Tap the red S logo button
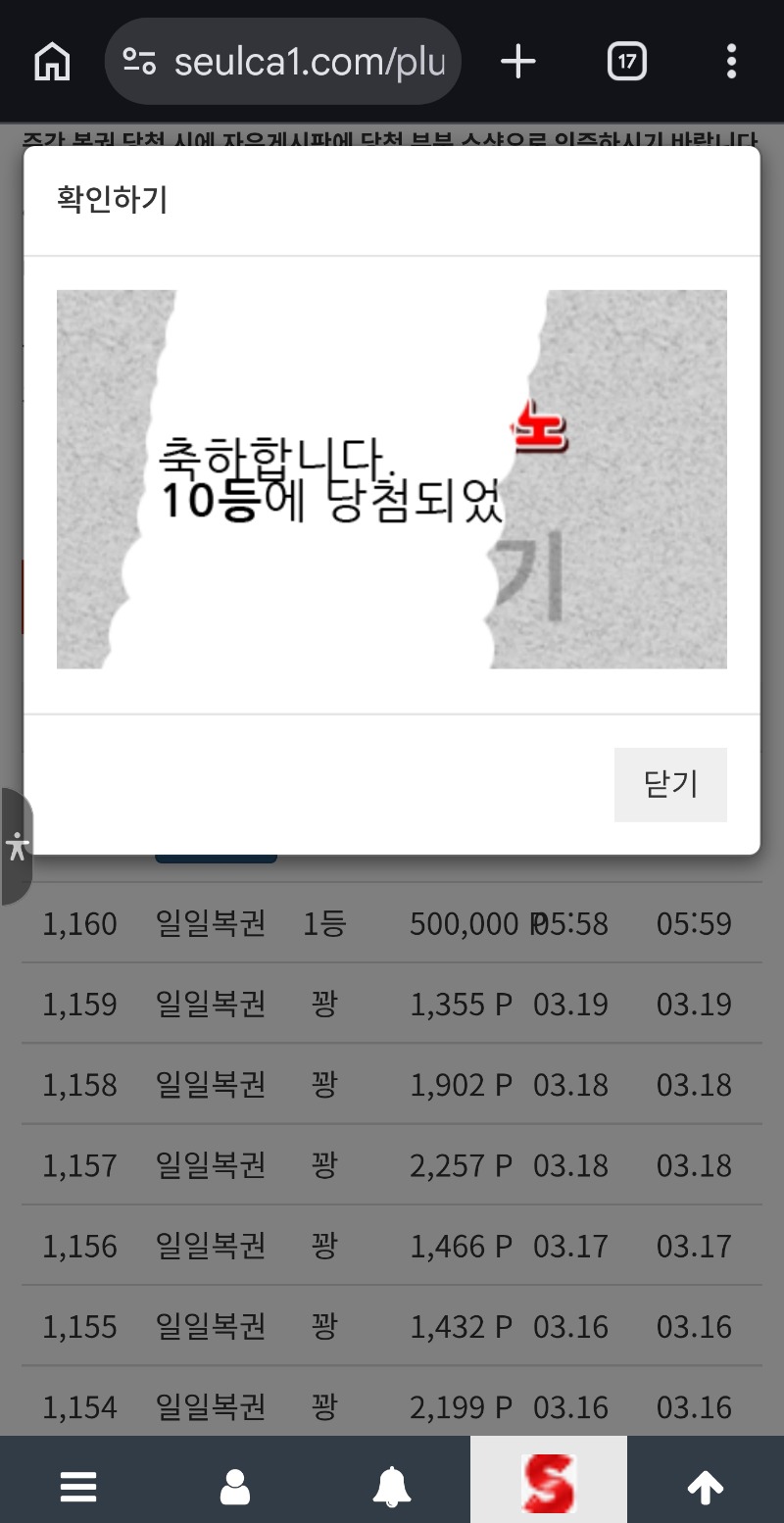Screen dimensions: 784x1523 coord(549,1482)
